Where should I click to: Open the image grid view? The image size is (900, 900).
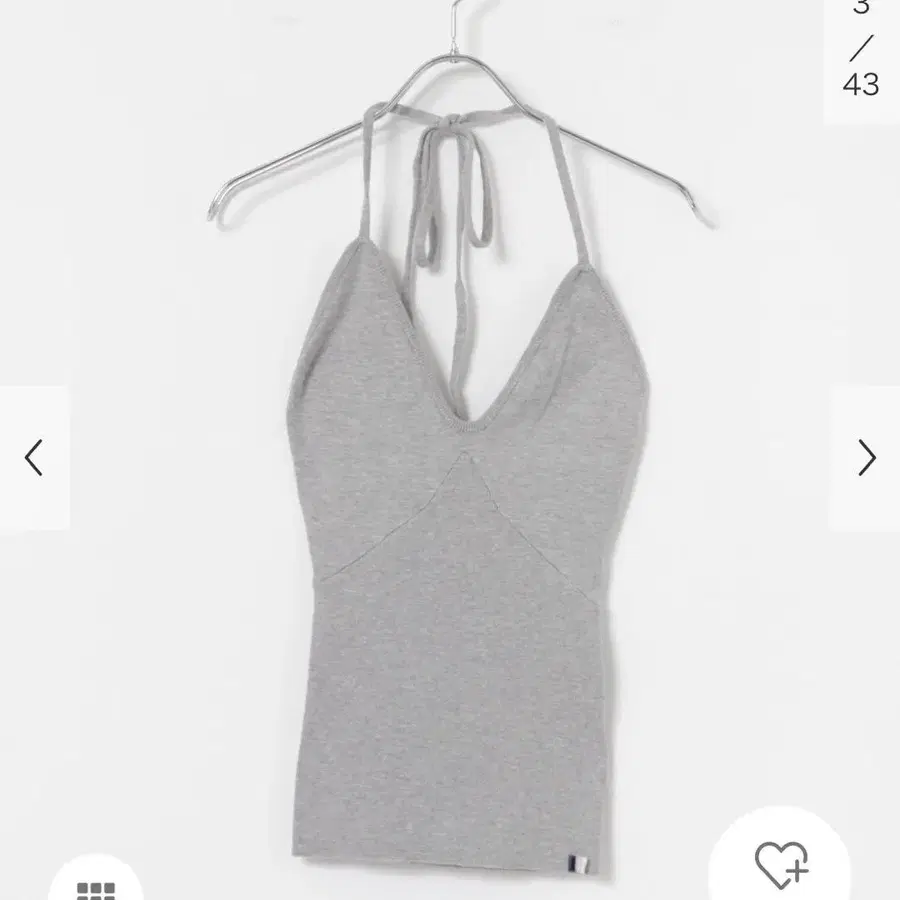point(95,885)
